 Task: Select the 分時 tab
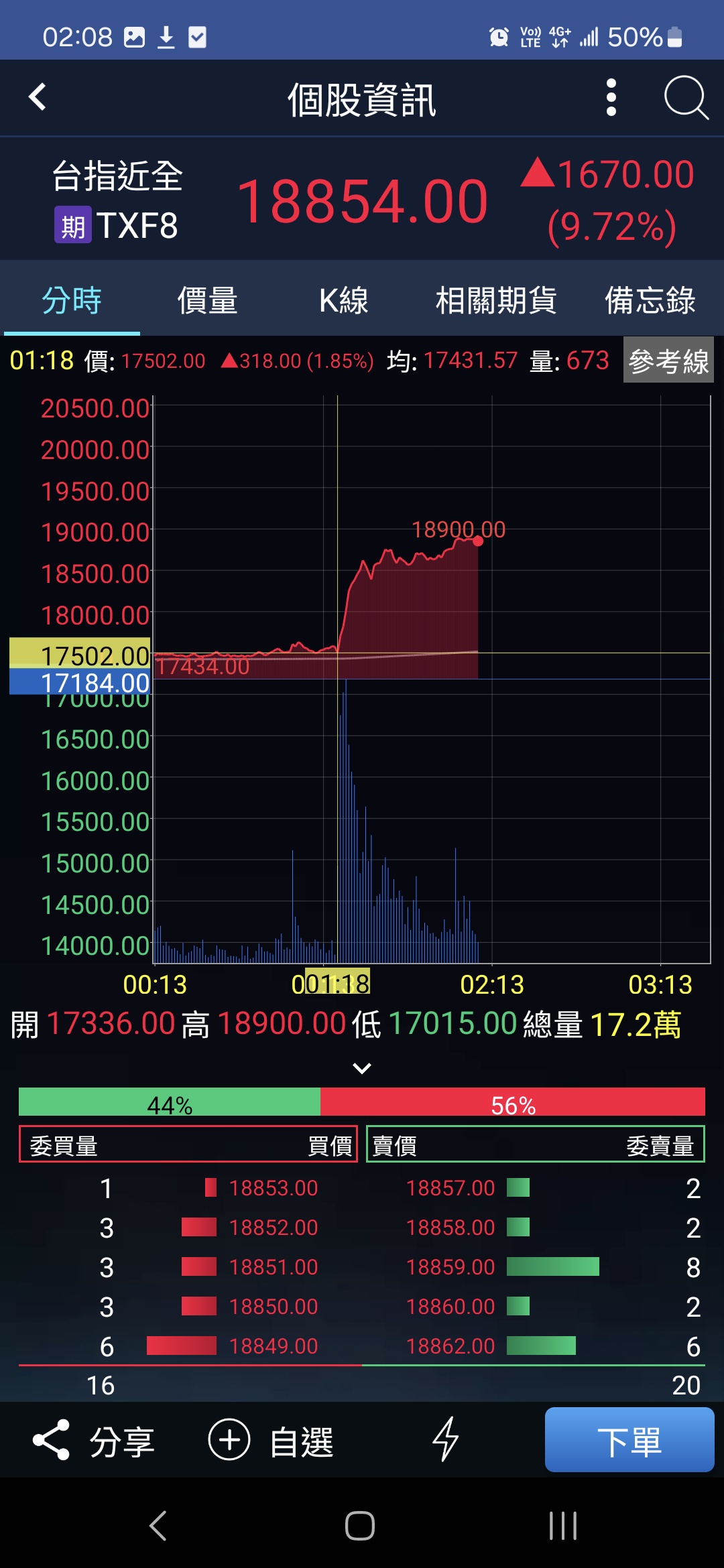[x=72, y=300]
